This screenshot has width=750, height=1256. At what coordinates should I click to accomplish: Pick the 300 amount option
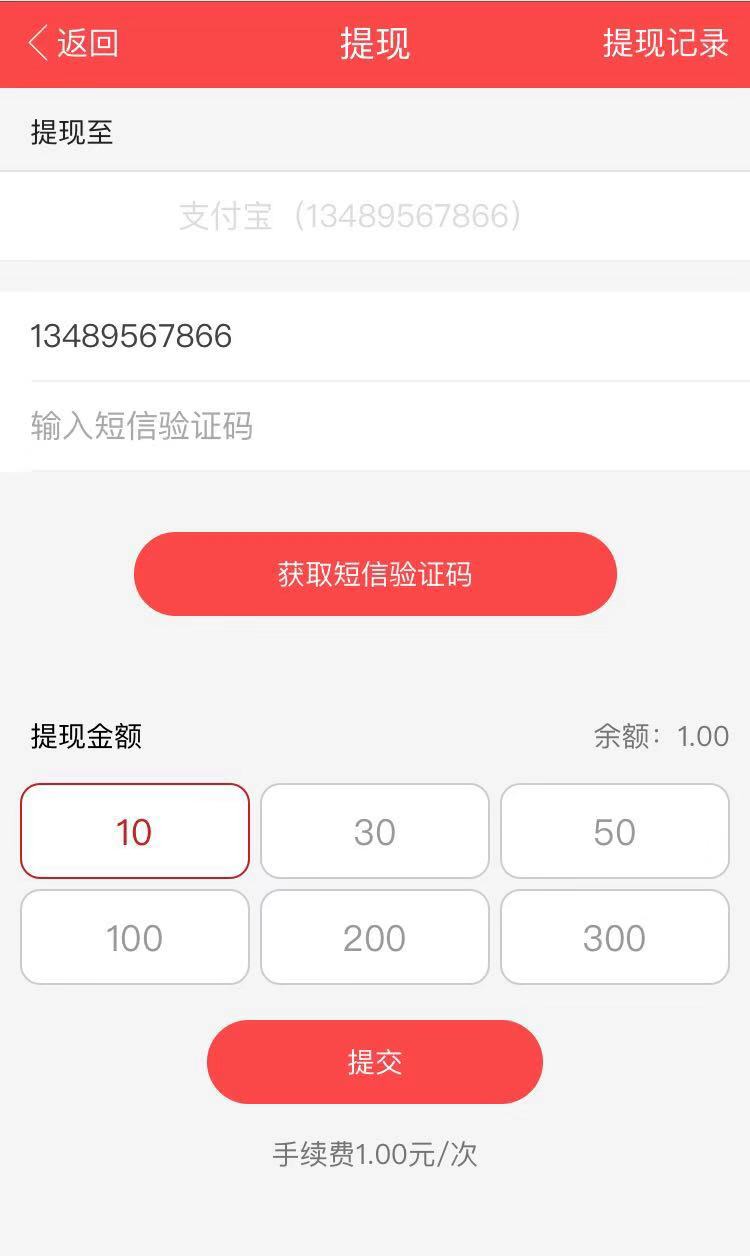point(615,937)
